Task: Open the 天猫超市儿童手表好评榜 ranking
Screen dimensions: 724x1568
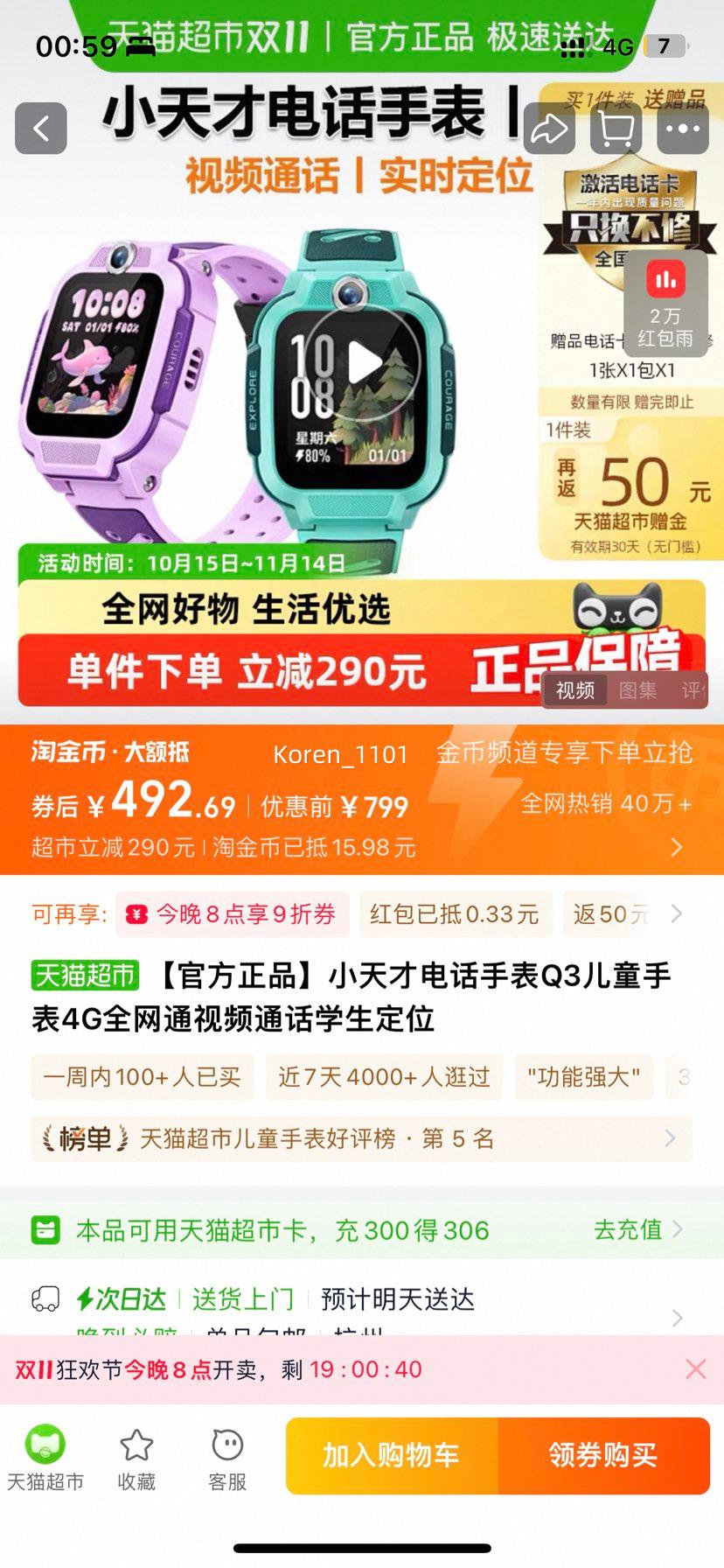Action: [x=361, y=1138]
